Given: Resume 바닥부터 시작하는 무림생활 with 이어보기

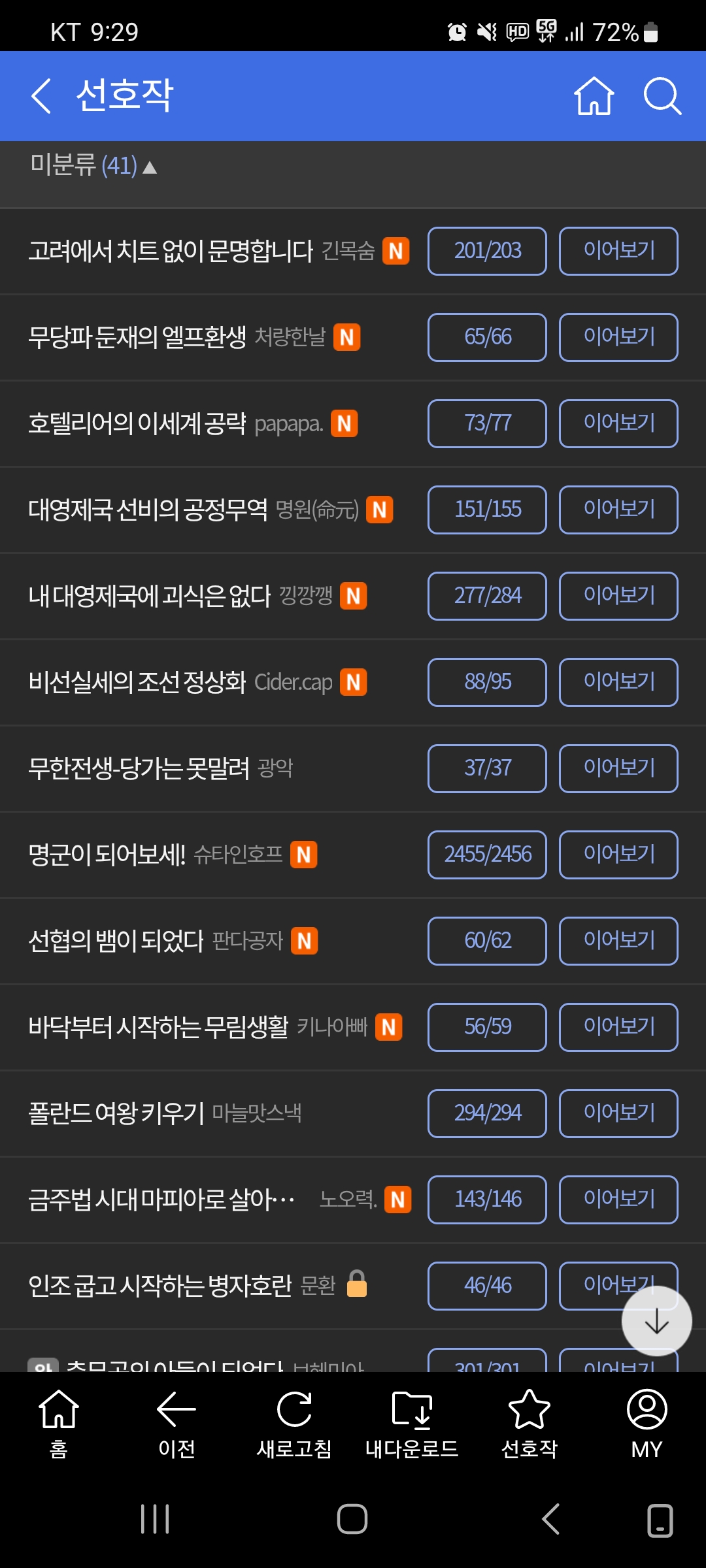Looking at the screenshot, I should tap(618, 1027).
